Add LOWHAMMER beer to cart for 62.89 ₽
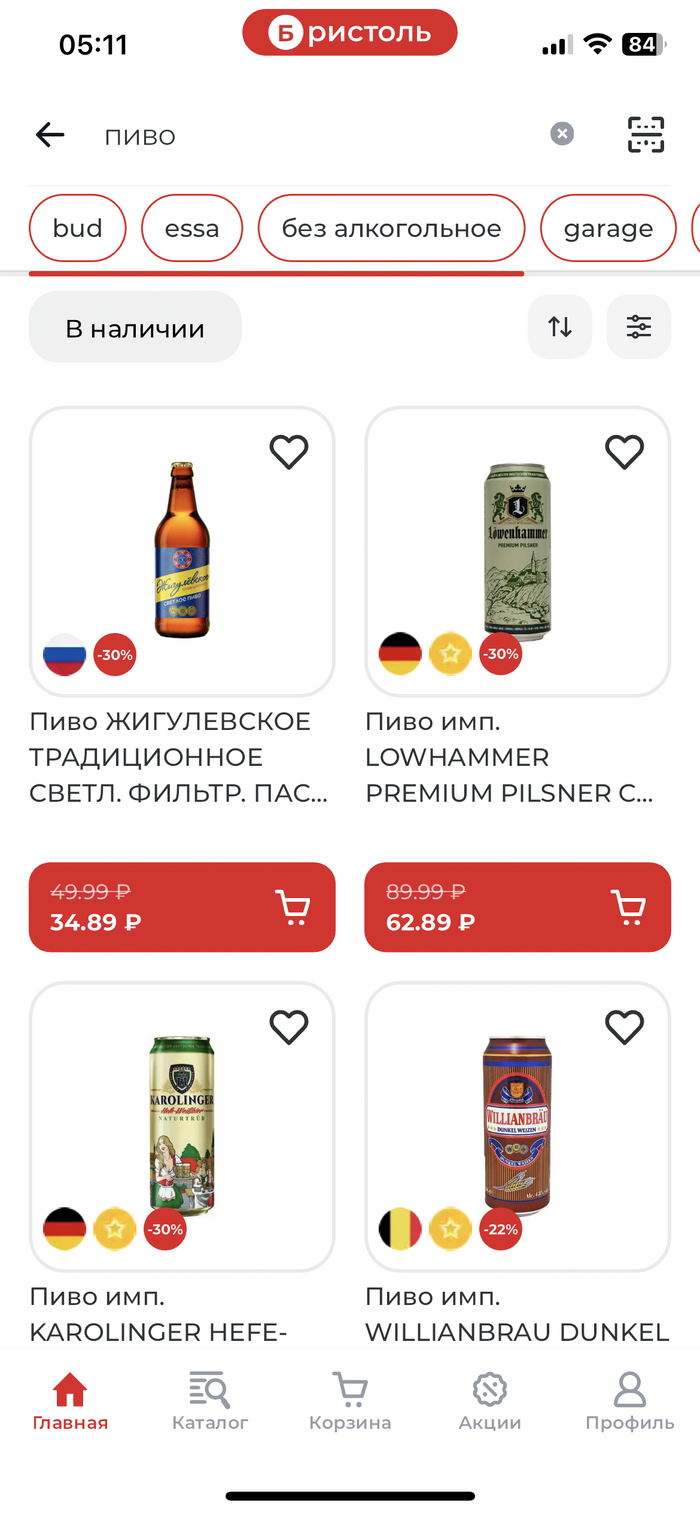Viewport: 700px width, 1515px height. [x=518, y=907]
